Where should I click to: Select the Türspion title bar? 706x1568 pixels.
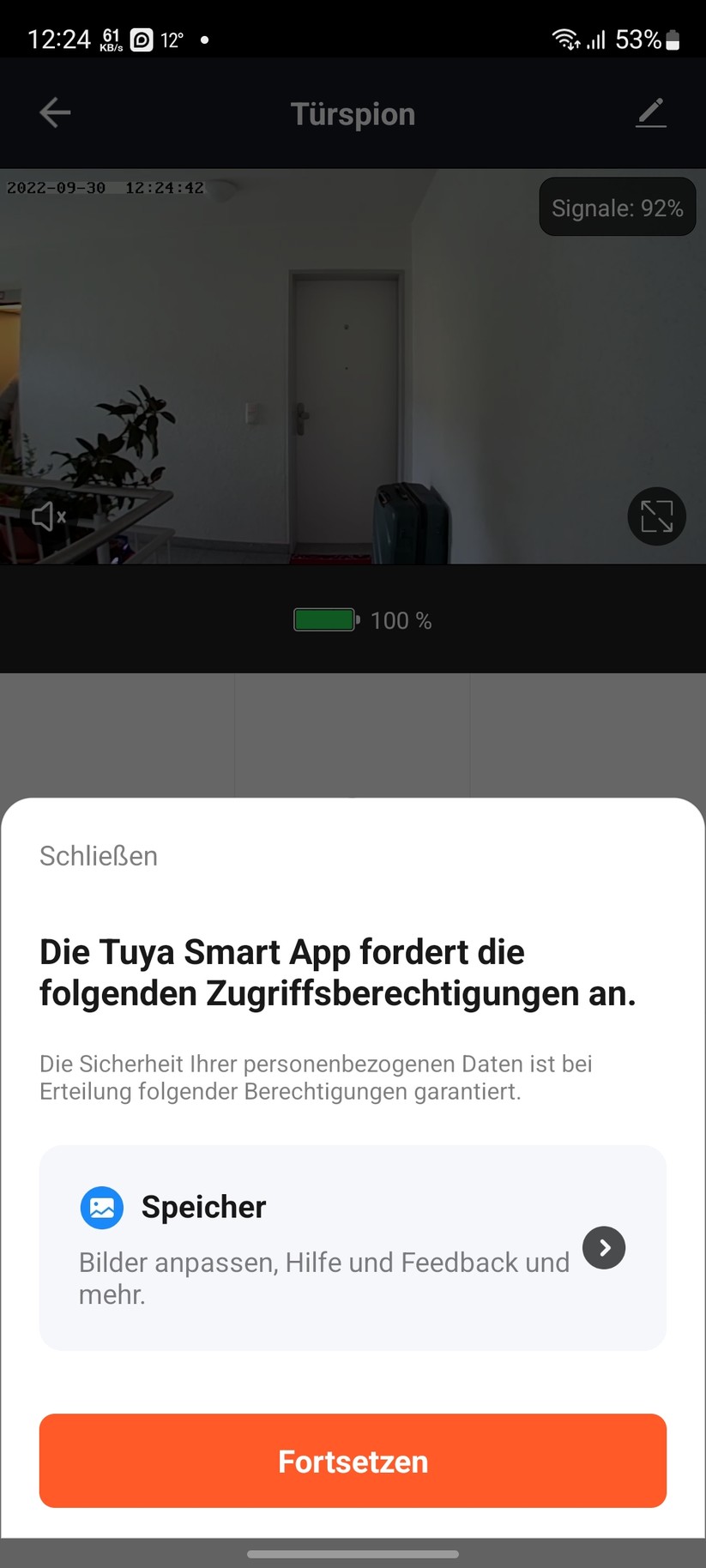[x=352, y=112]
